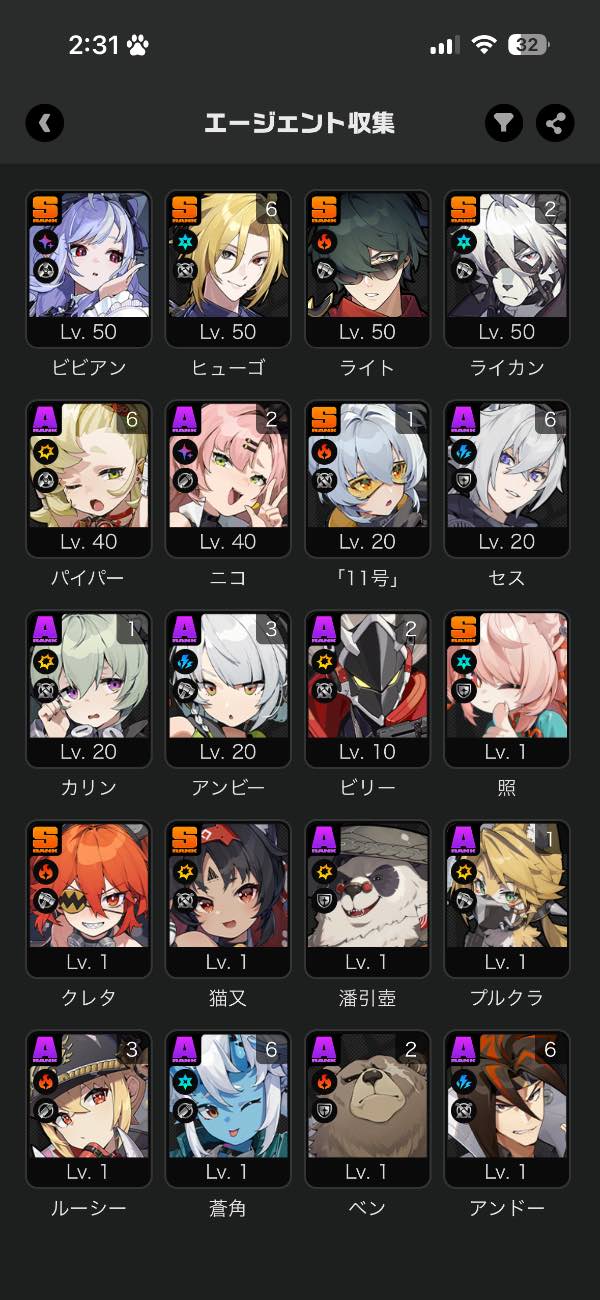View the アンドー agent card

(x=507, y=1108)
